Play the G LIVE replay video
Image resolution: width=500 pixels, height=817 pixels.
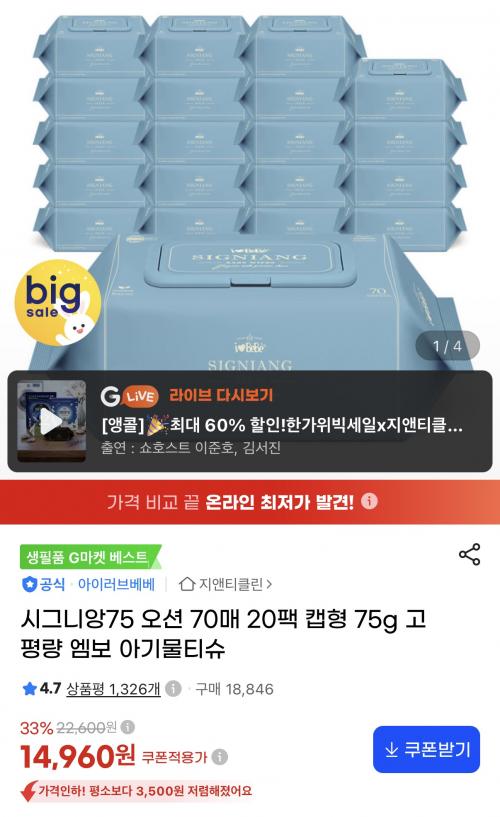click(x=51, y=421)
